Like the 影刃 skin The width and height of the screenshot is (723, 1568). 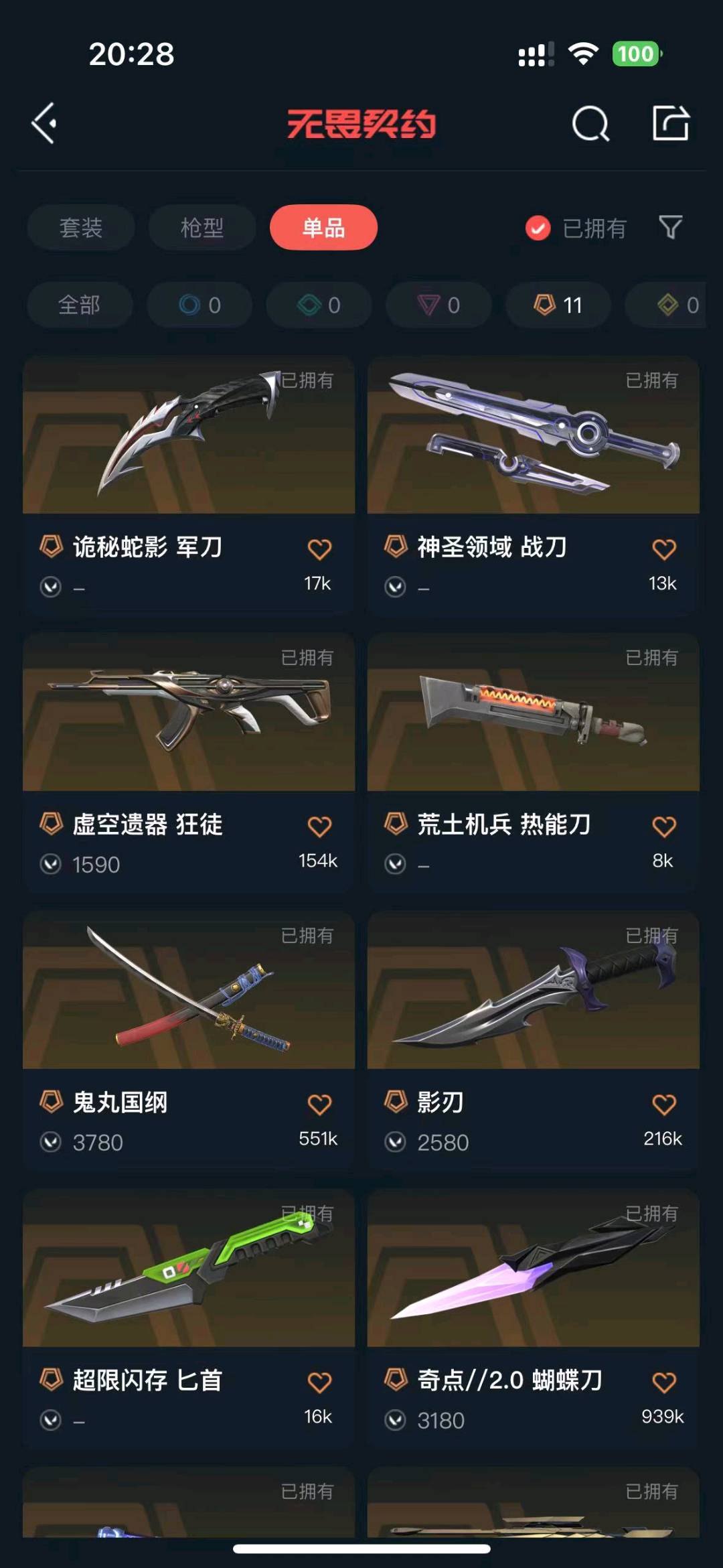(663, 1104)
